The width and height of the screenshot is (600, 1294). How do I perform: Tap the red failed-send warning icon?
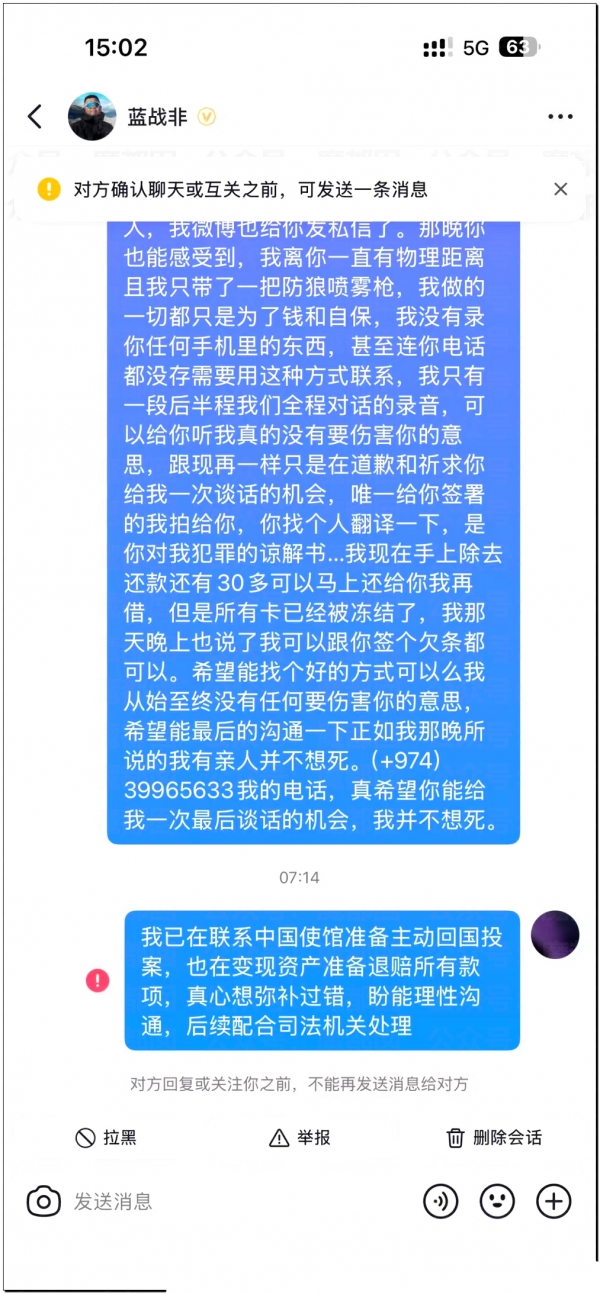coord(97,980)
